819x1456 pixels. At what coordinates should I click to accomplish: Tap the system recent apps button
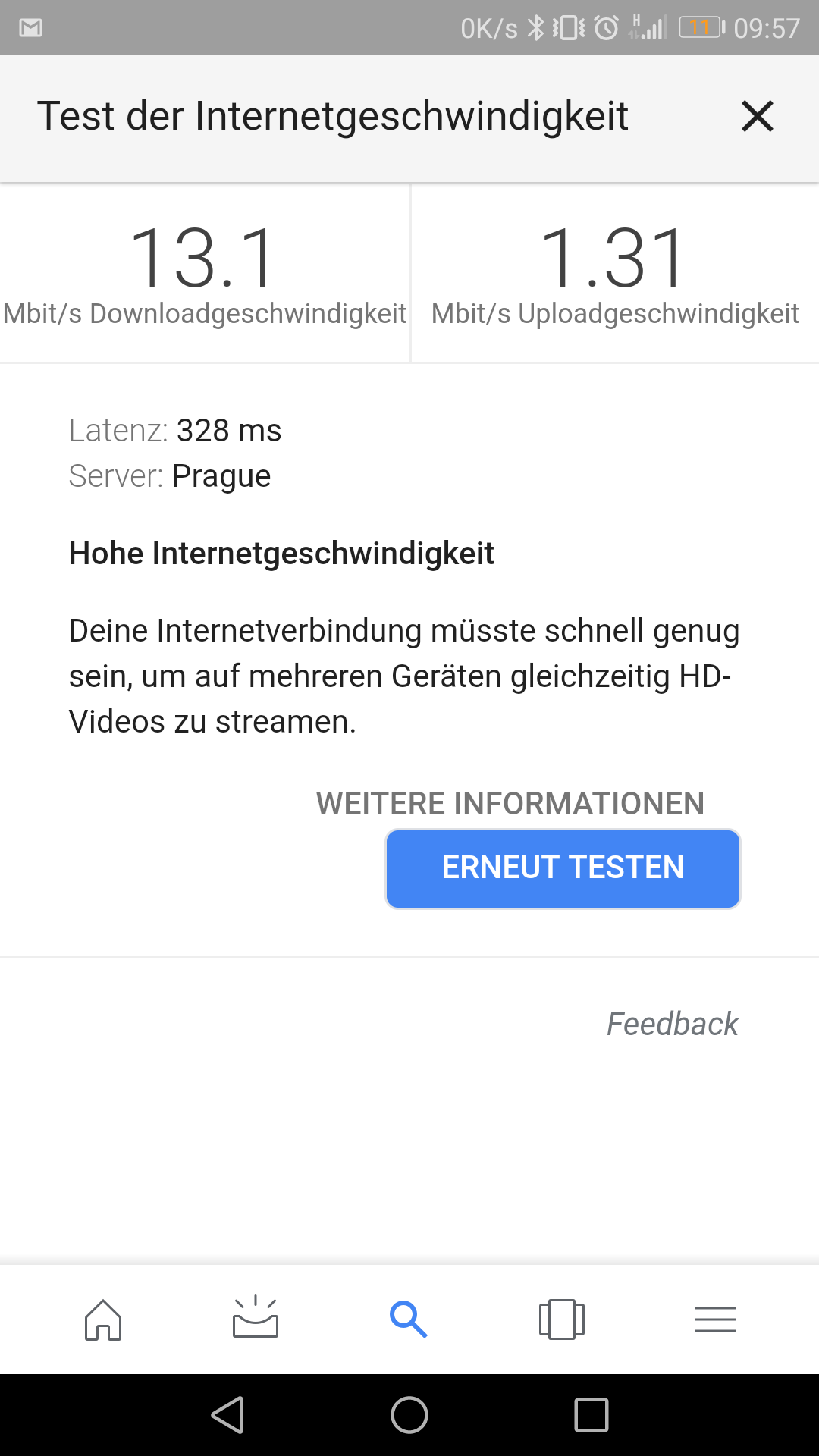[591, 1415]
